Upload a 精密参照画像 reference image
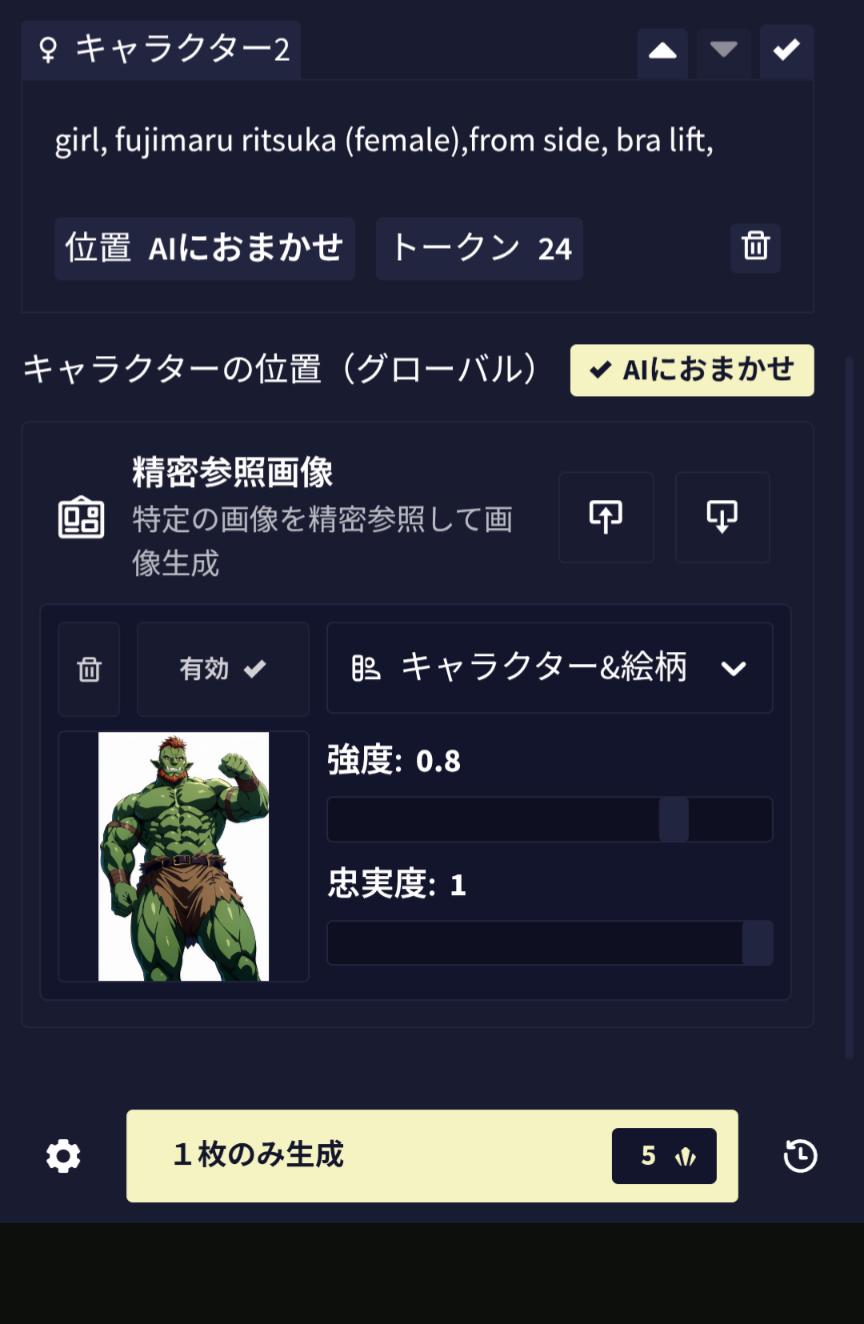The width and height of the screenshot is (864, 1324). (606, 517)
